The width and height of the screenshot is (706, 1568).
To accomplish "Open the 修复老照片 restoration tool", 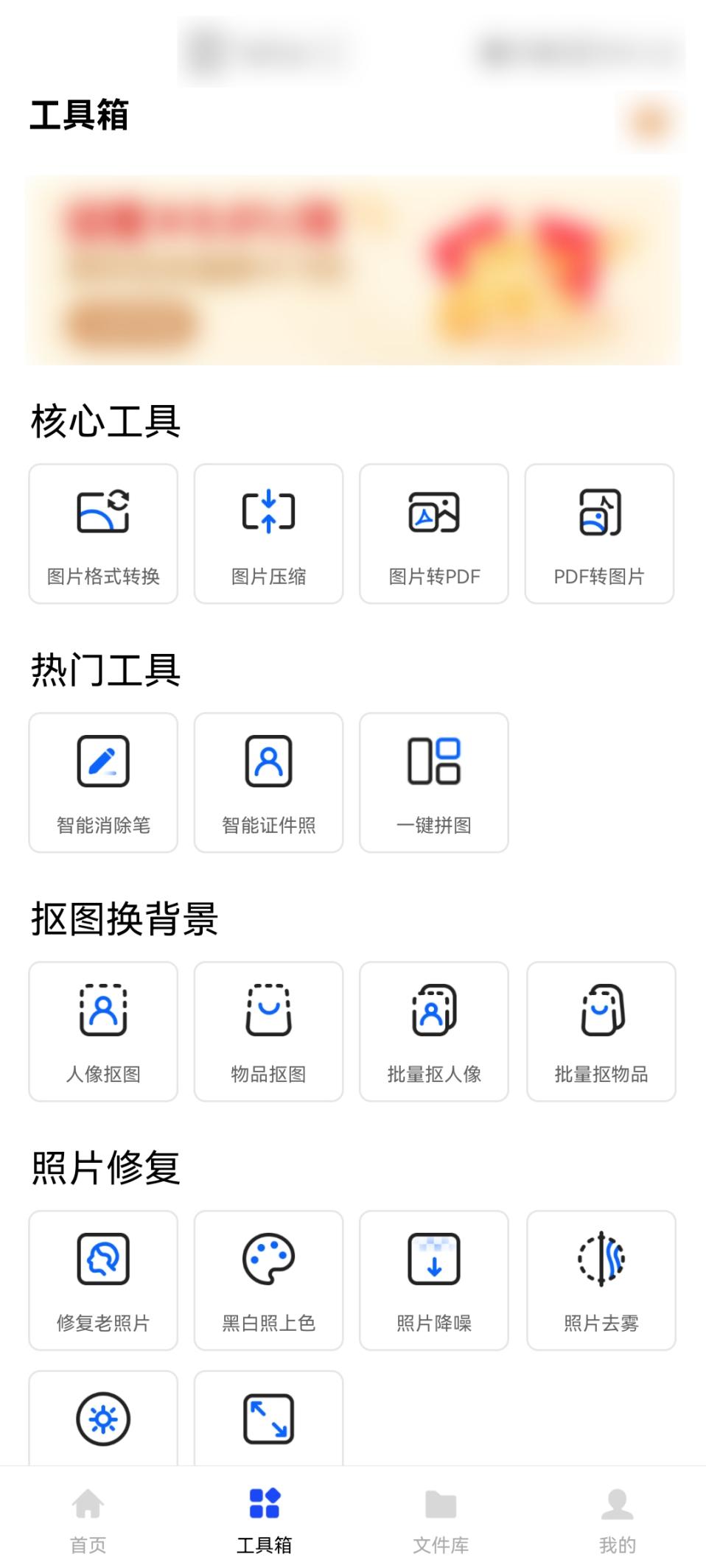I will click(102, 1280).
